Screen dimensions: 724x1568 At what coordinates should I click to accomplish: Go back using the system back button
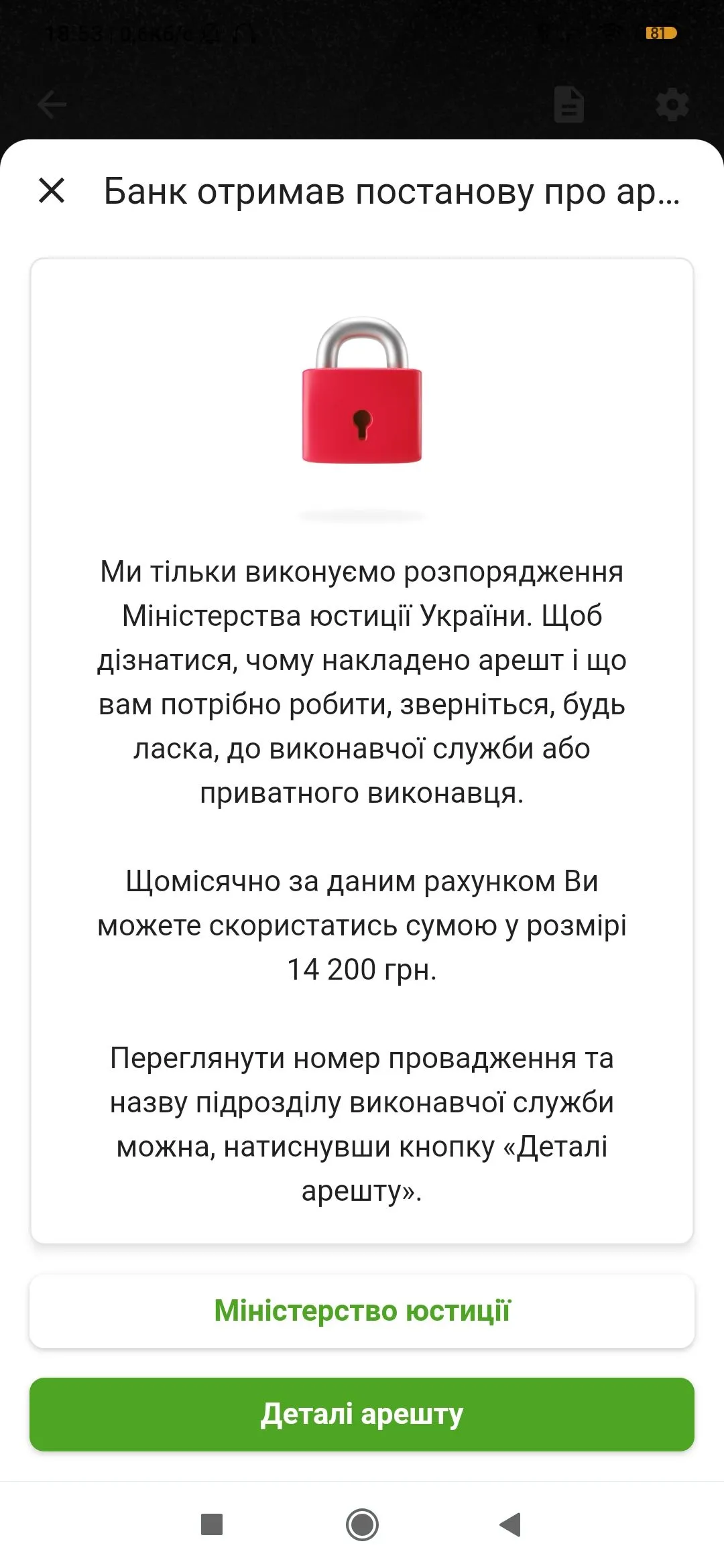point(510,1524)
